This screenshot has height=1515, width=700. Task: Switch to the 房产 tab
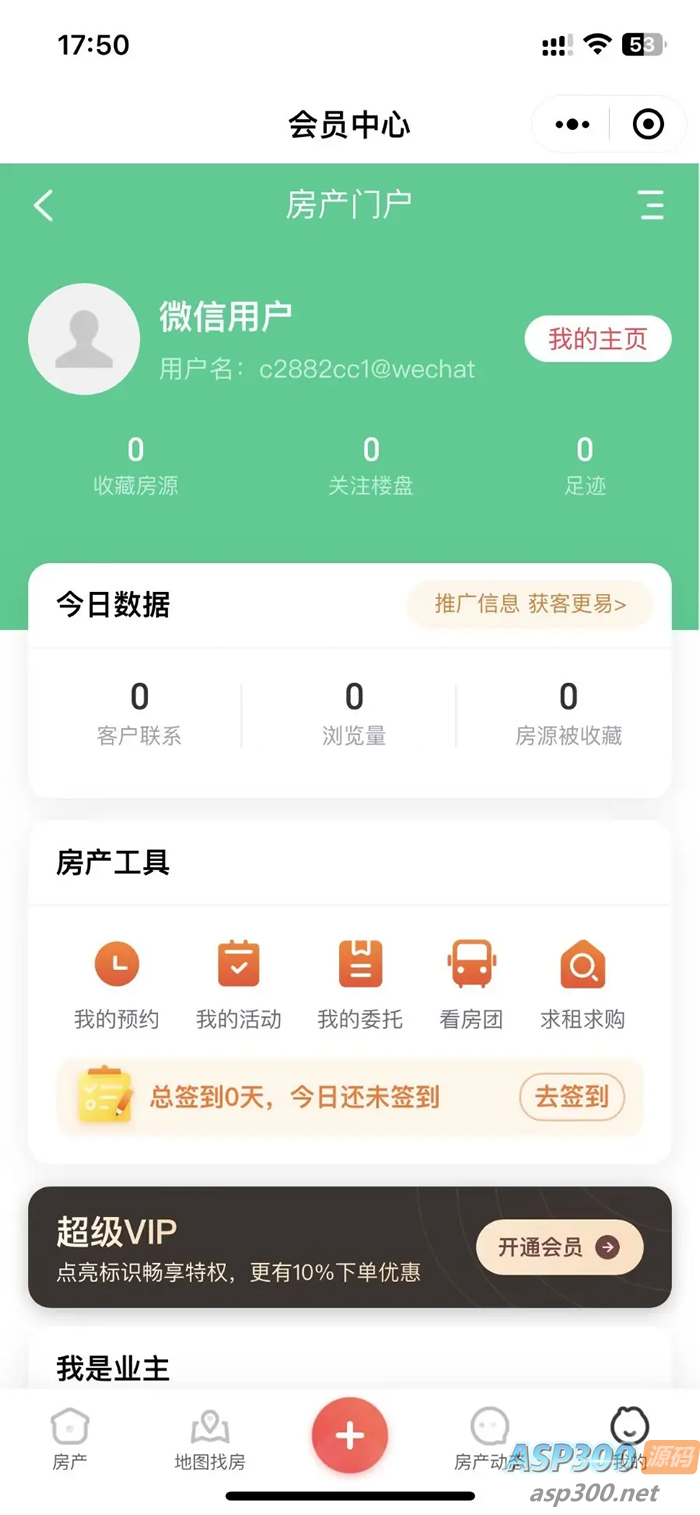point(70,1438)
